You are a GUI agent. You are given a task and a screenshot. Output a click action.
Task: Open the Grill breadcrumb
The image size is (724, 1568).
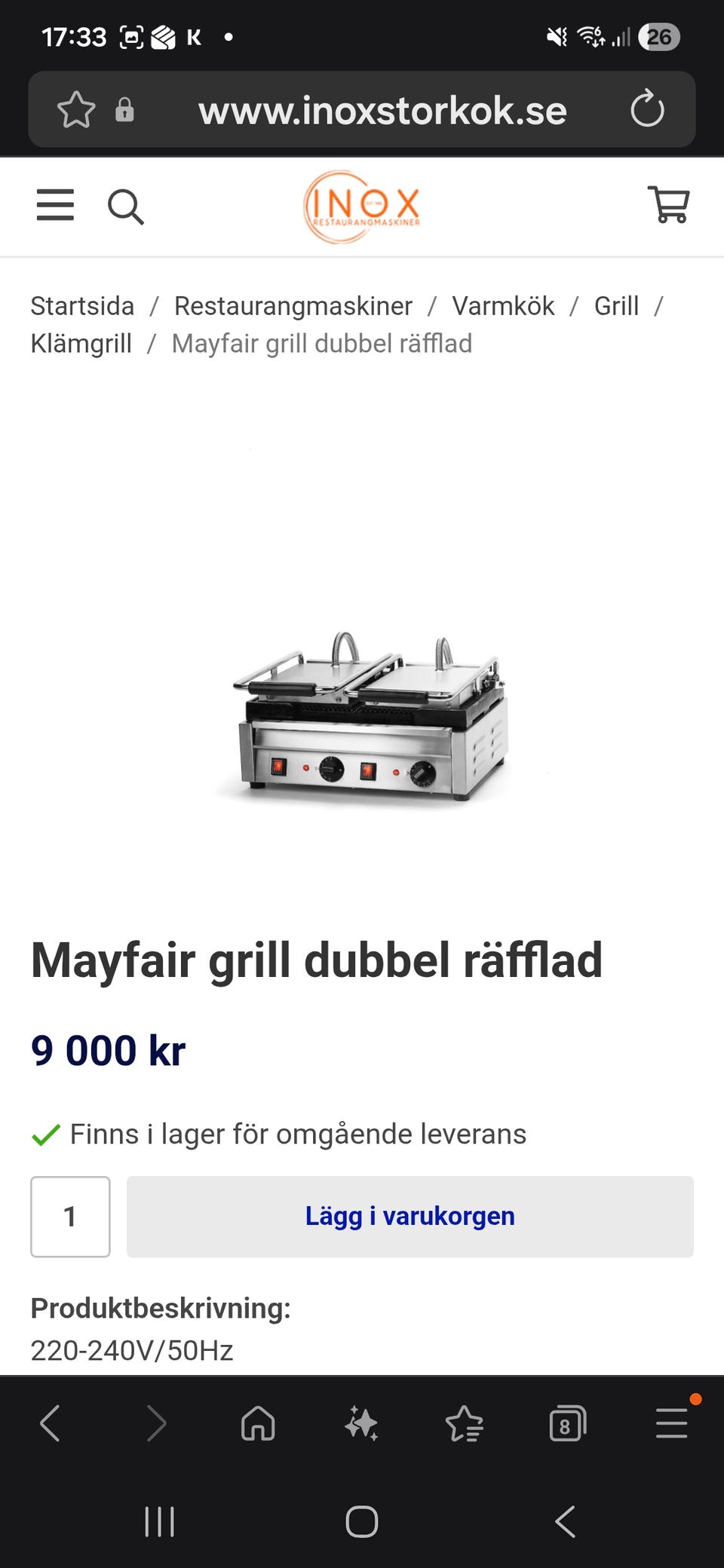click(616, 306)
